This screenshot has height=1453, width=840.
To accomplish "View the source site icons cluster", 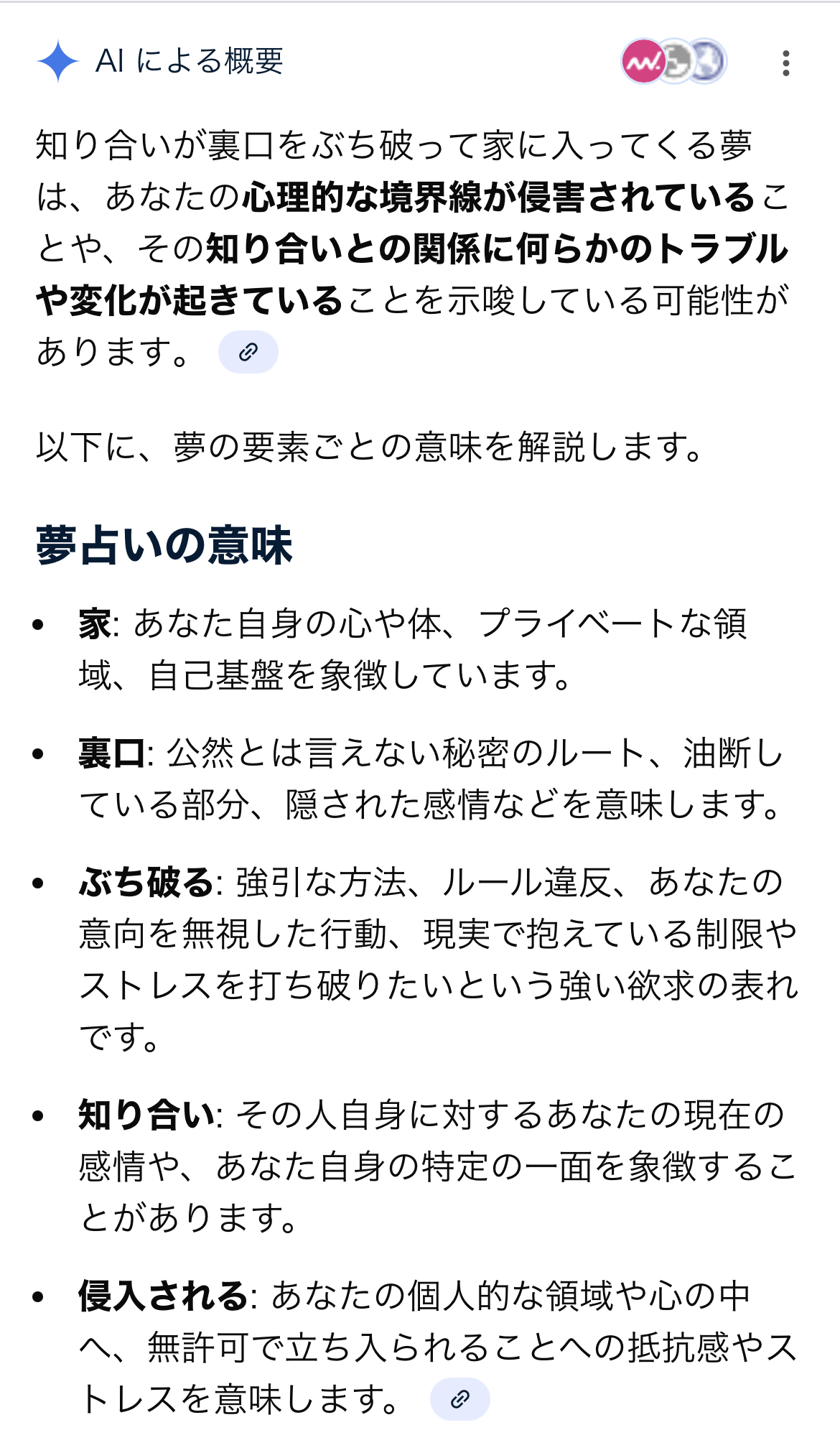I will coord(673,62).
